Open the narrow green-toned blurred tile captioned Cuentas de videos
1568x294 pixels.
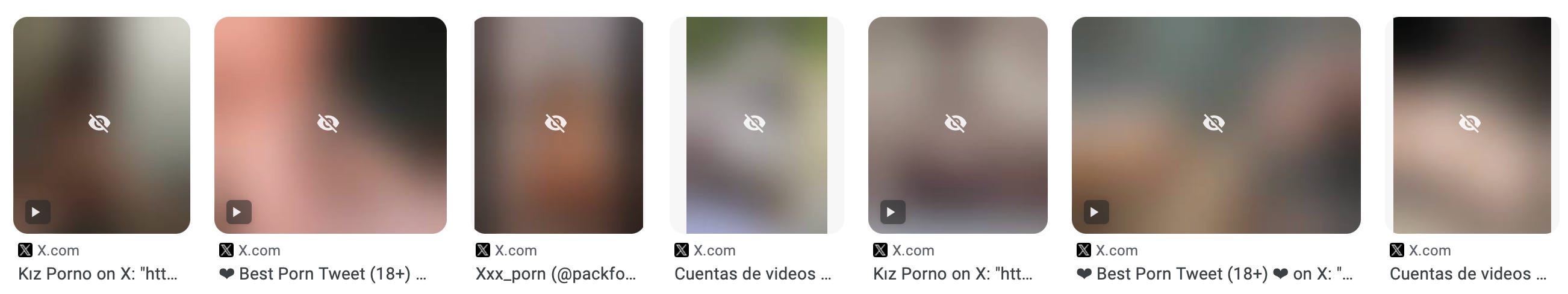pos(756,125)
